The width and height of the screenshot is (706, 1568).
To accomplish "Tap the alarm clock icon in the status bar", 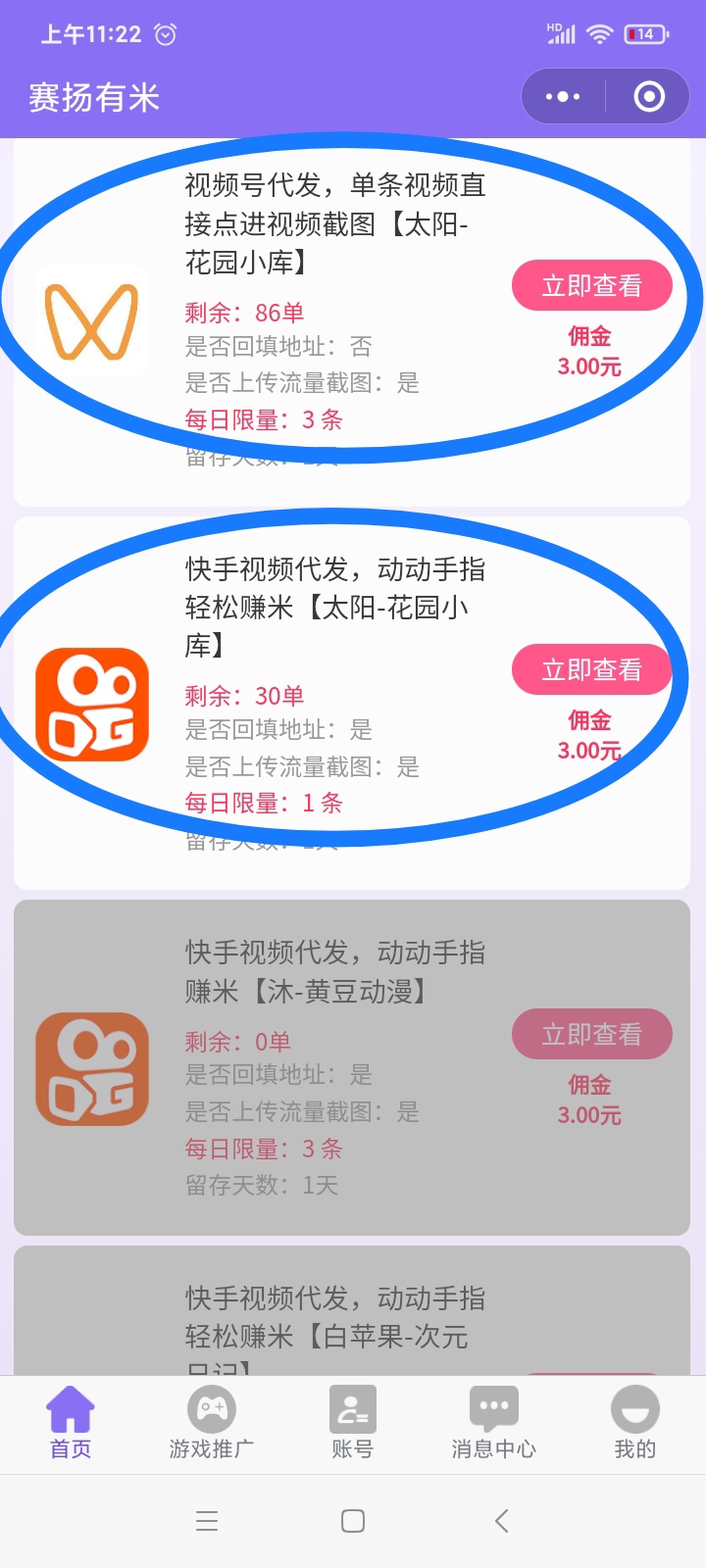I will [x=165, y=32].
